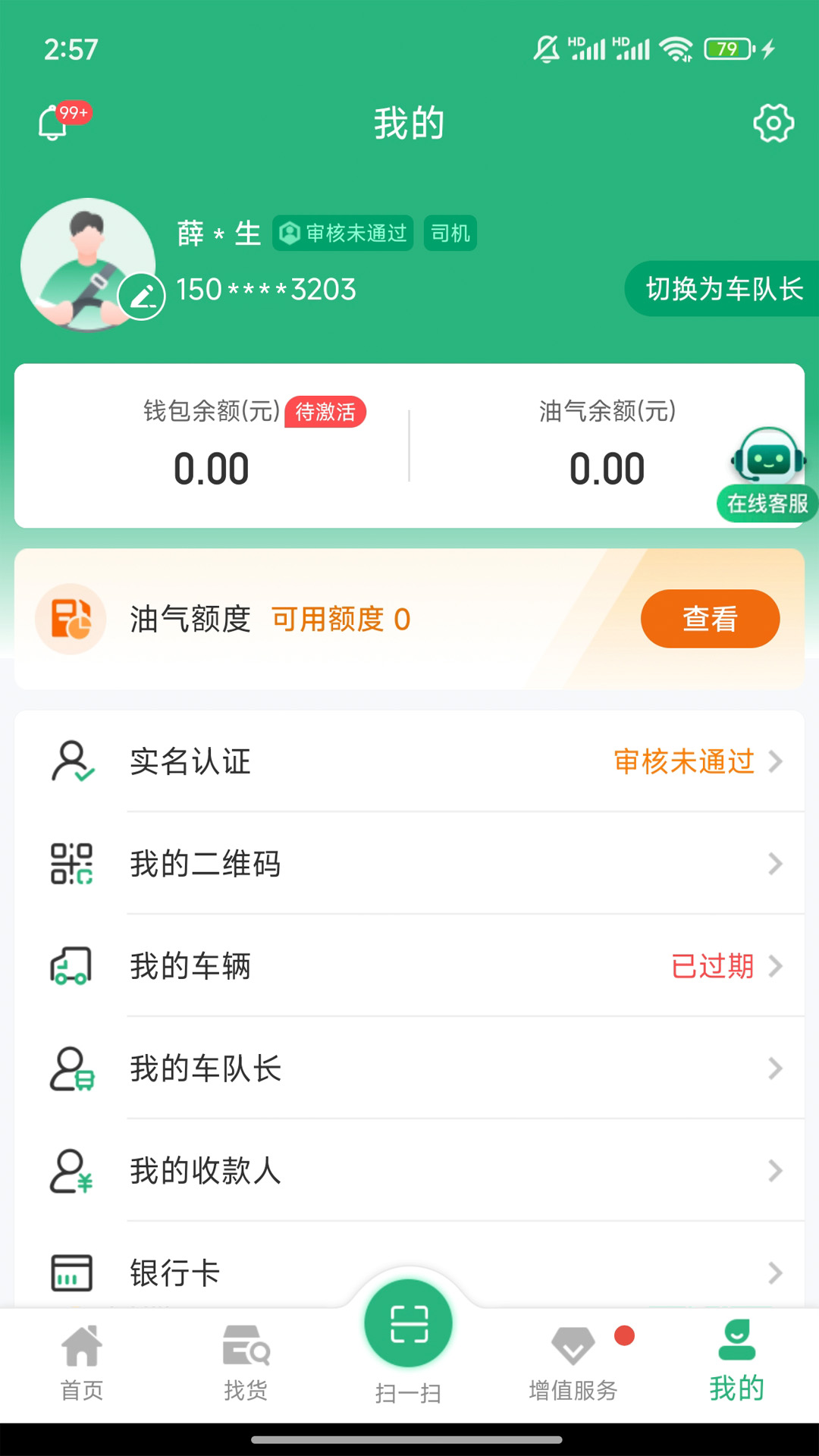
Task: Tap the 油气额度 fuel gauge icon
Action: click(x=71, y=619)
